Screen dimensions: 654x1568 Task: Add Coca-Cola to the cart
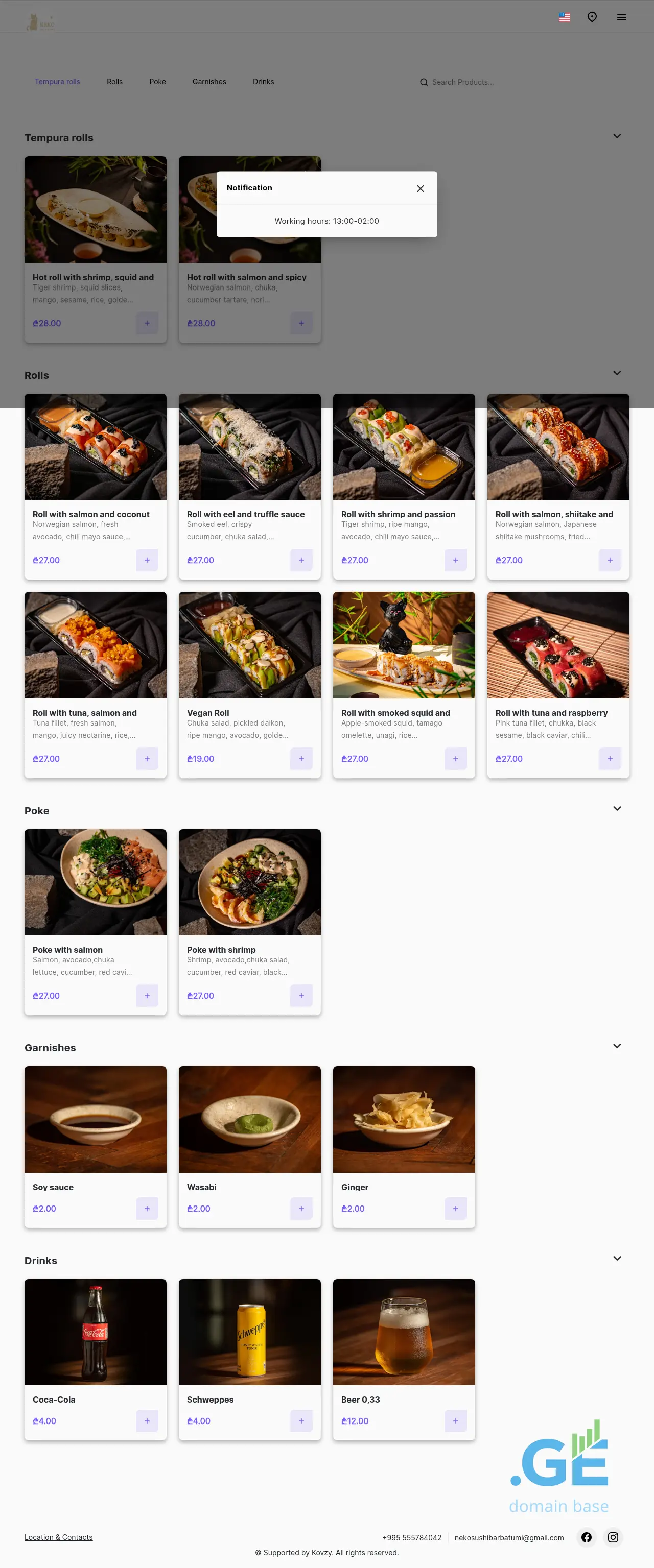[147, 1420]
